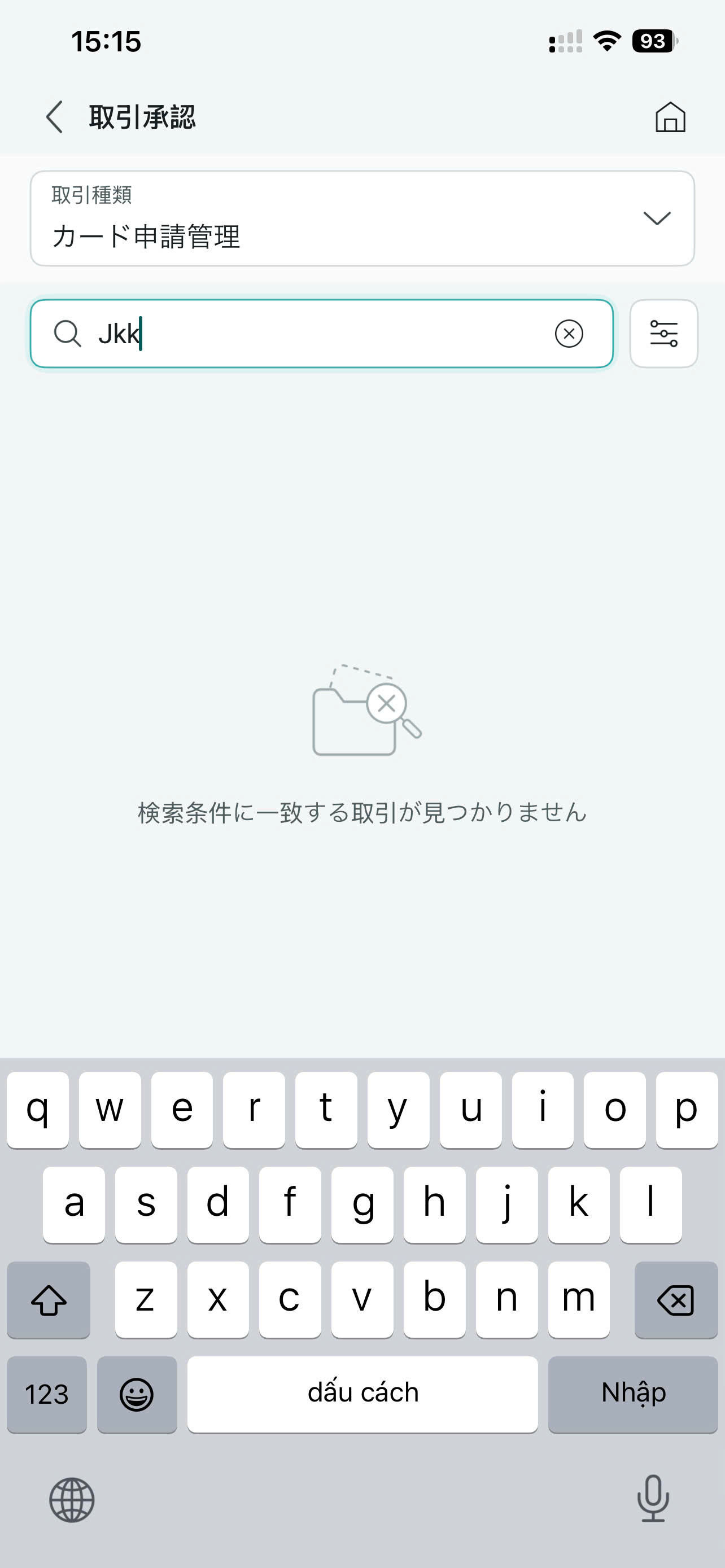Open the filter settings icon
This screenshot has width=725, height=1568.
click(x=663, y=334)
